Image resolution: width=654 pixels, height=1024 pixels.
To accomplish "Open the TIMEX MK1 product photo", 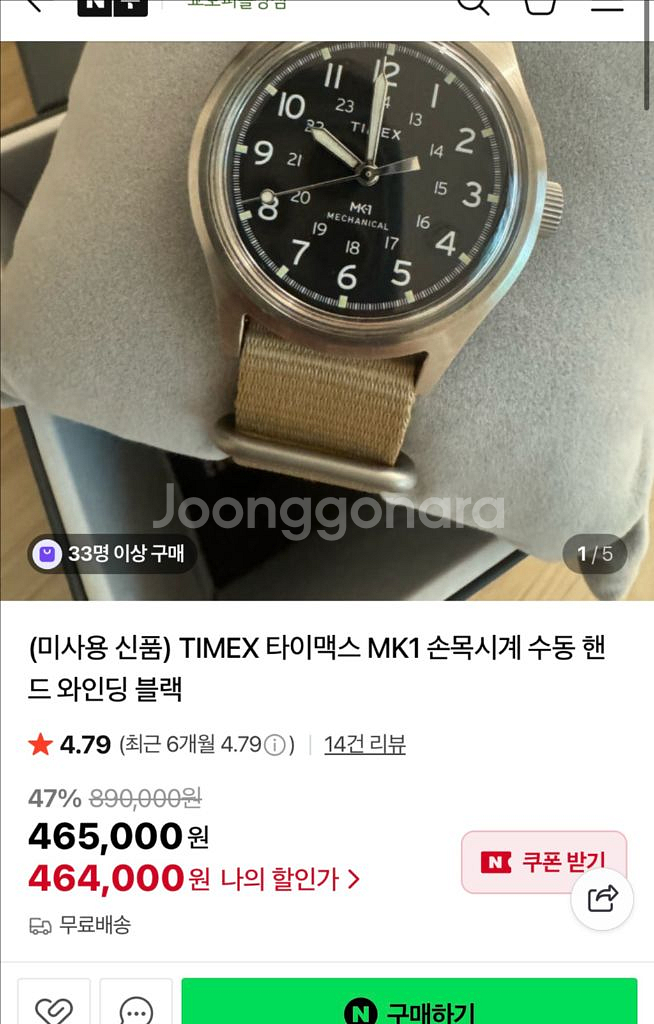I will pyautogui.click(x=327, y=321).
